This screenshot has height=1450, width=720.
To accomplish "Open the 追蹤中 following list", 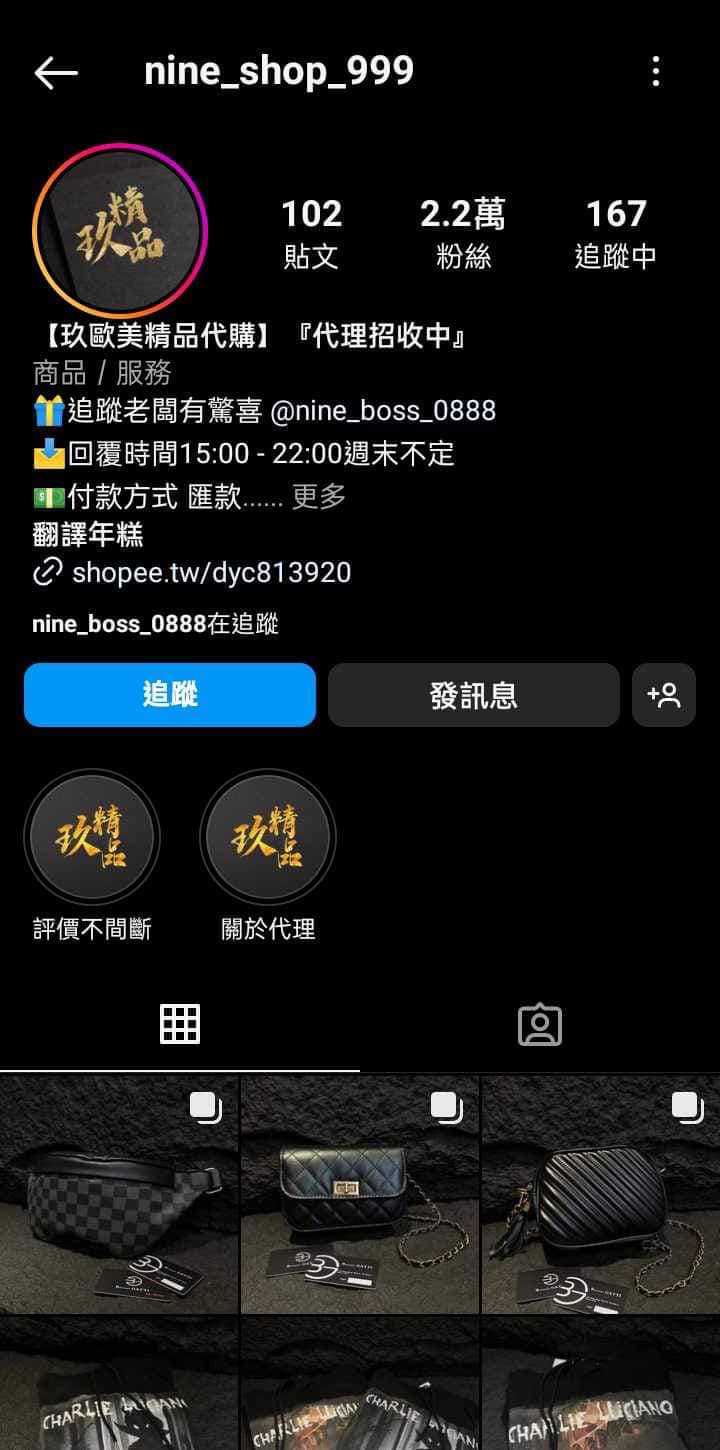I will tap(615, 233).
